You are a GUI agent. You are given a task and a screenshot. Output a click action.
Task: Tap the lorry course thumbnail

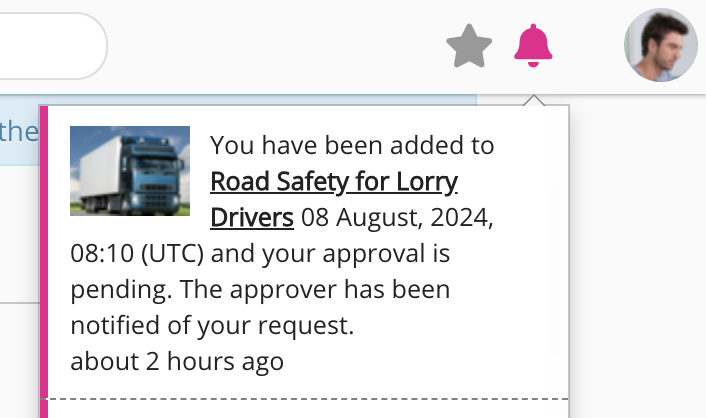click(x=130, y=171)
